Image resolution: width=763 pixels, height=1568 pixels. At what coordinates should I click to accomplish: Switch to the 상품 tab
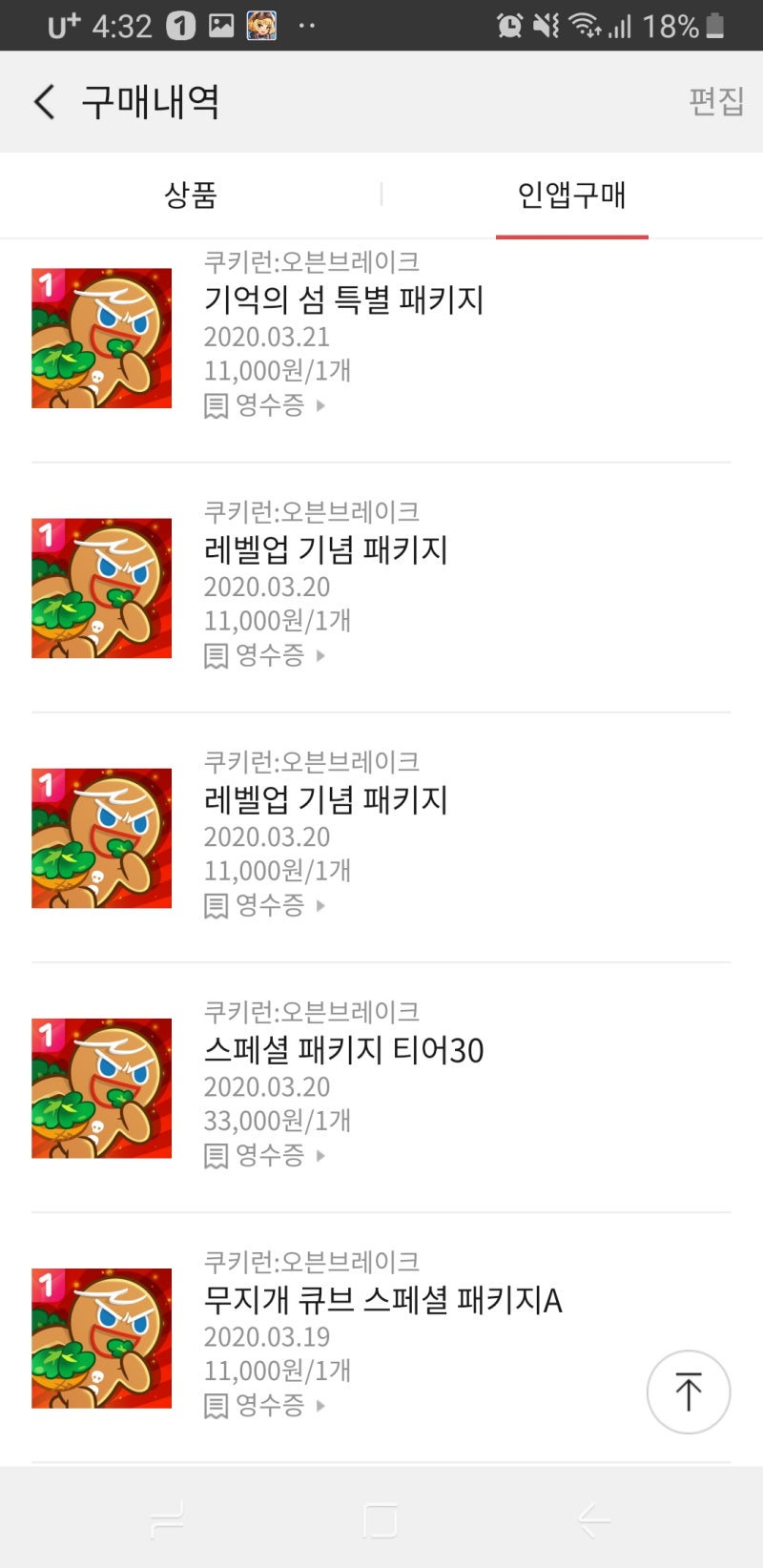(191, 196)
